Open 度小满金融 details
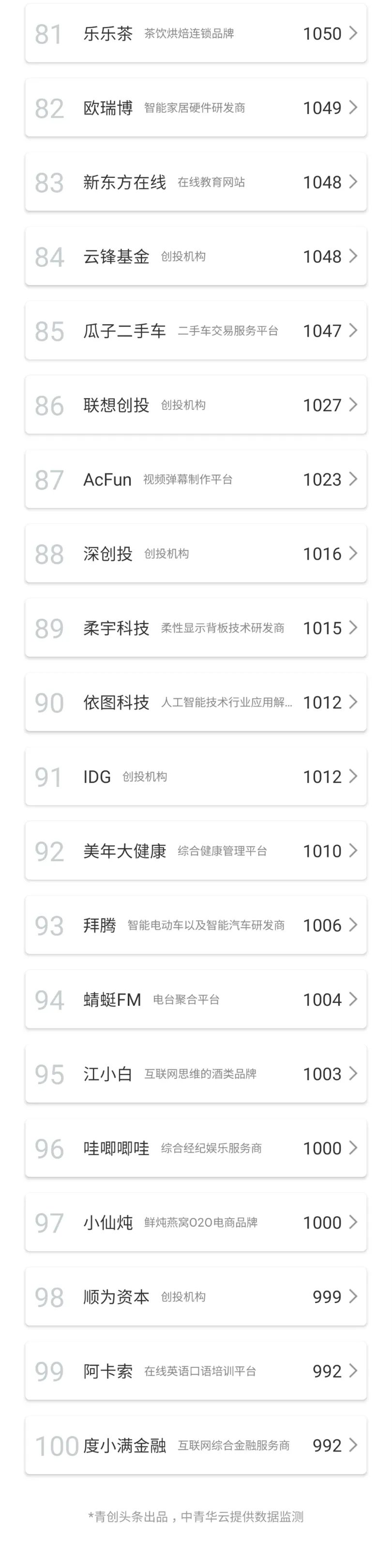This screenshot has width=392, height=1568. click(196, 1444)
